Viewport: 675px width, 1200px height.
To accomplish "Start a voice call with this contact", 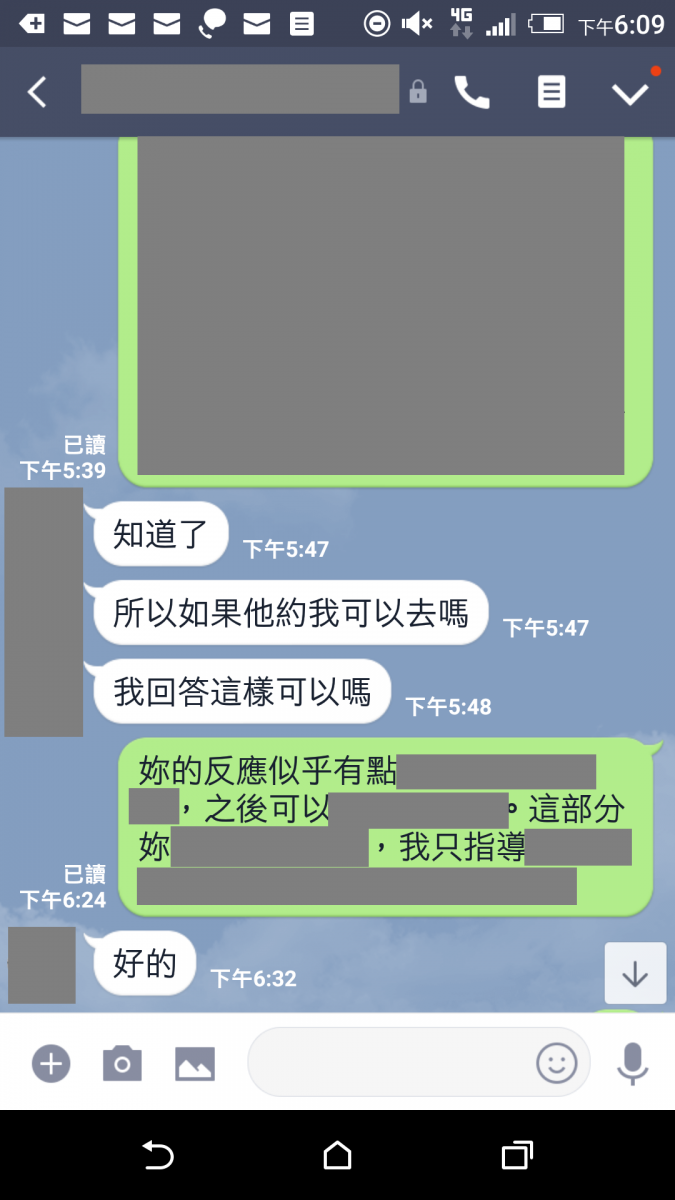I will (472, 92).
